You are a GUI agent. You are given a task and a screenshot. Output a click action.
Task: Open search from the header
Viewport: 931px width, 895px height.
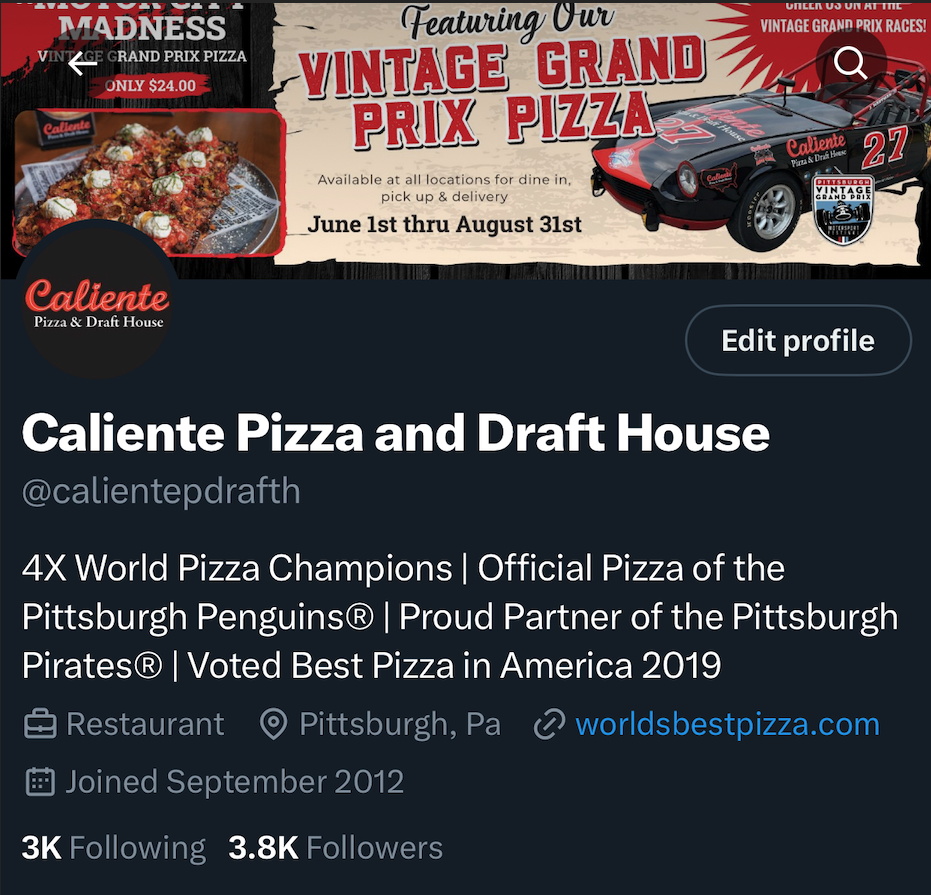point(850,64)
